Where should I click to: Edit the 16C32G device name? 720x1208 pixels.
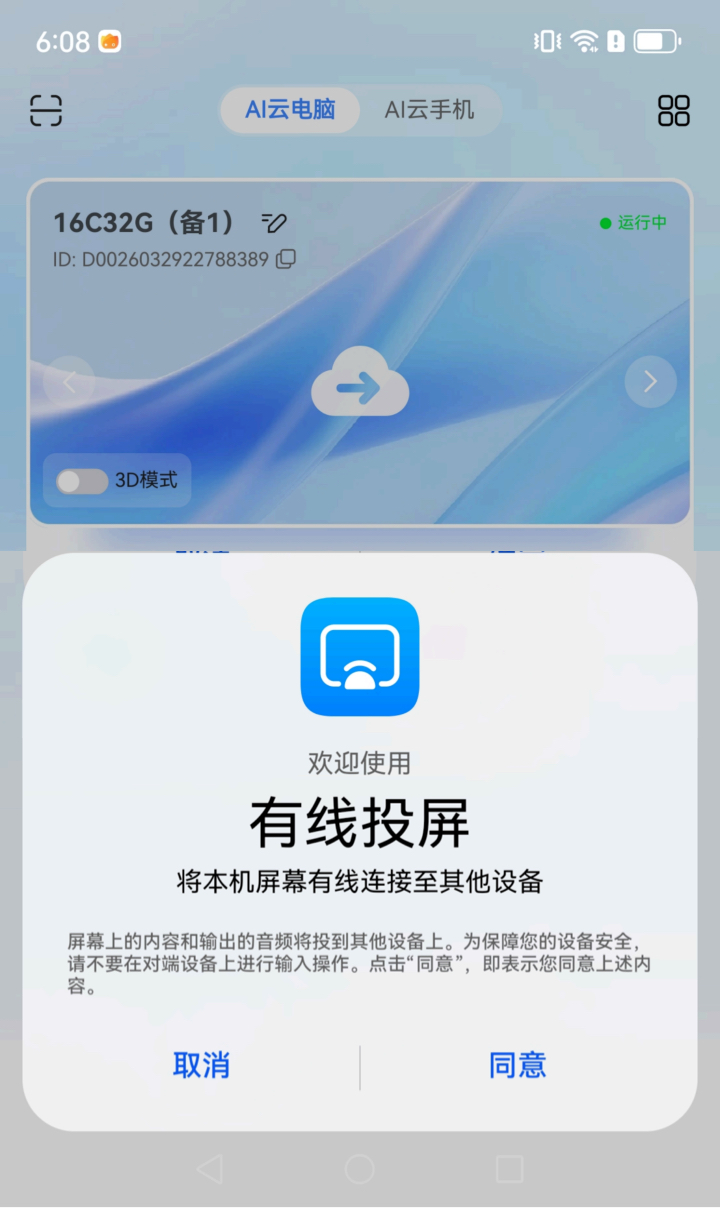273,222
